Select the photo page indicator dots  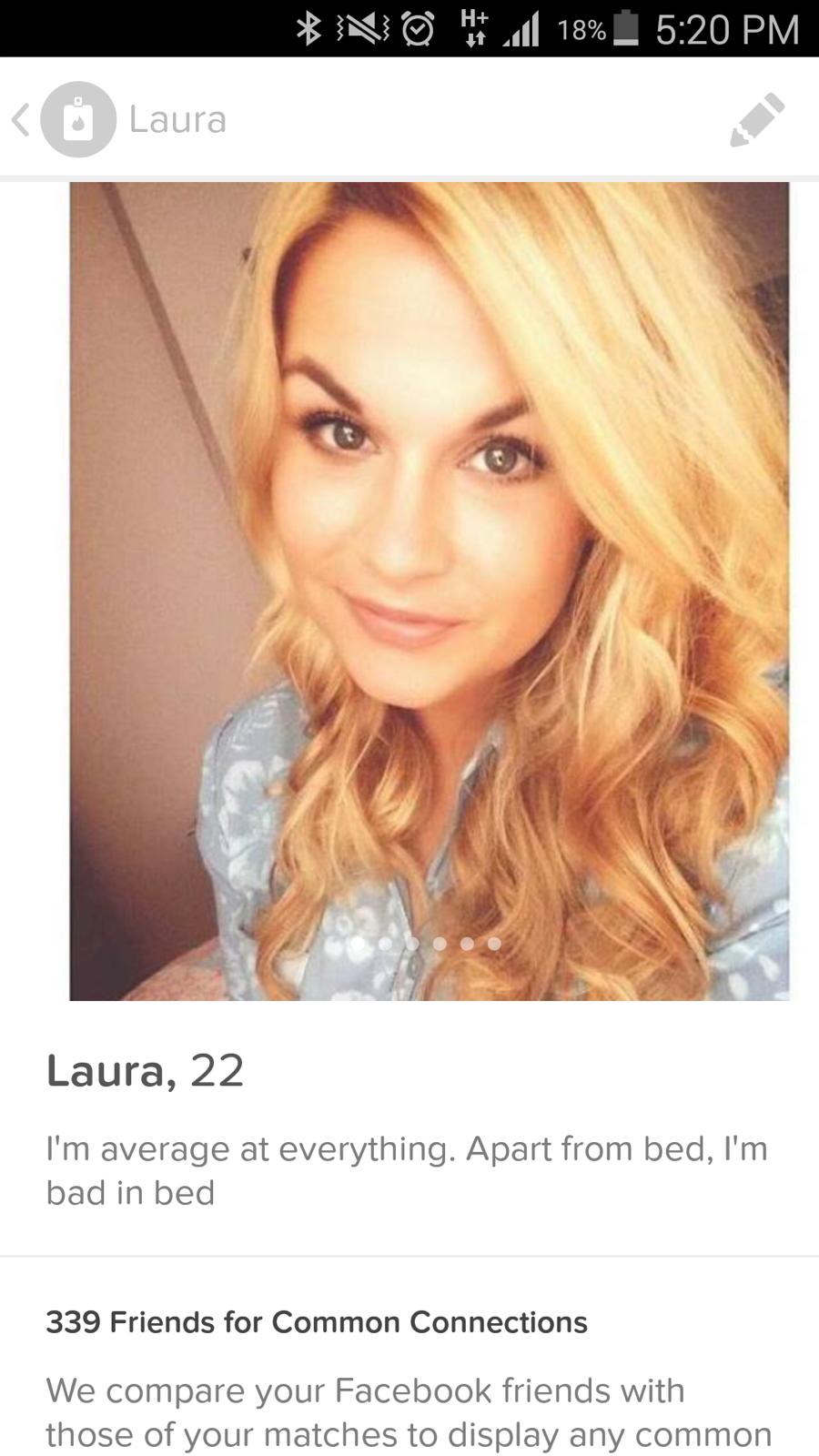pyautogui.click(x=426, y=944)
